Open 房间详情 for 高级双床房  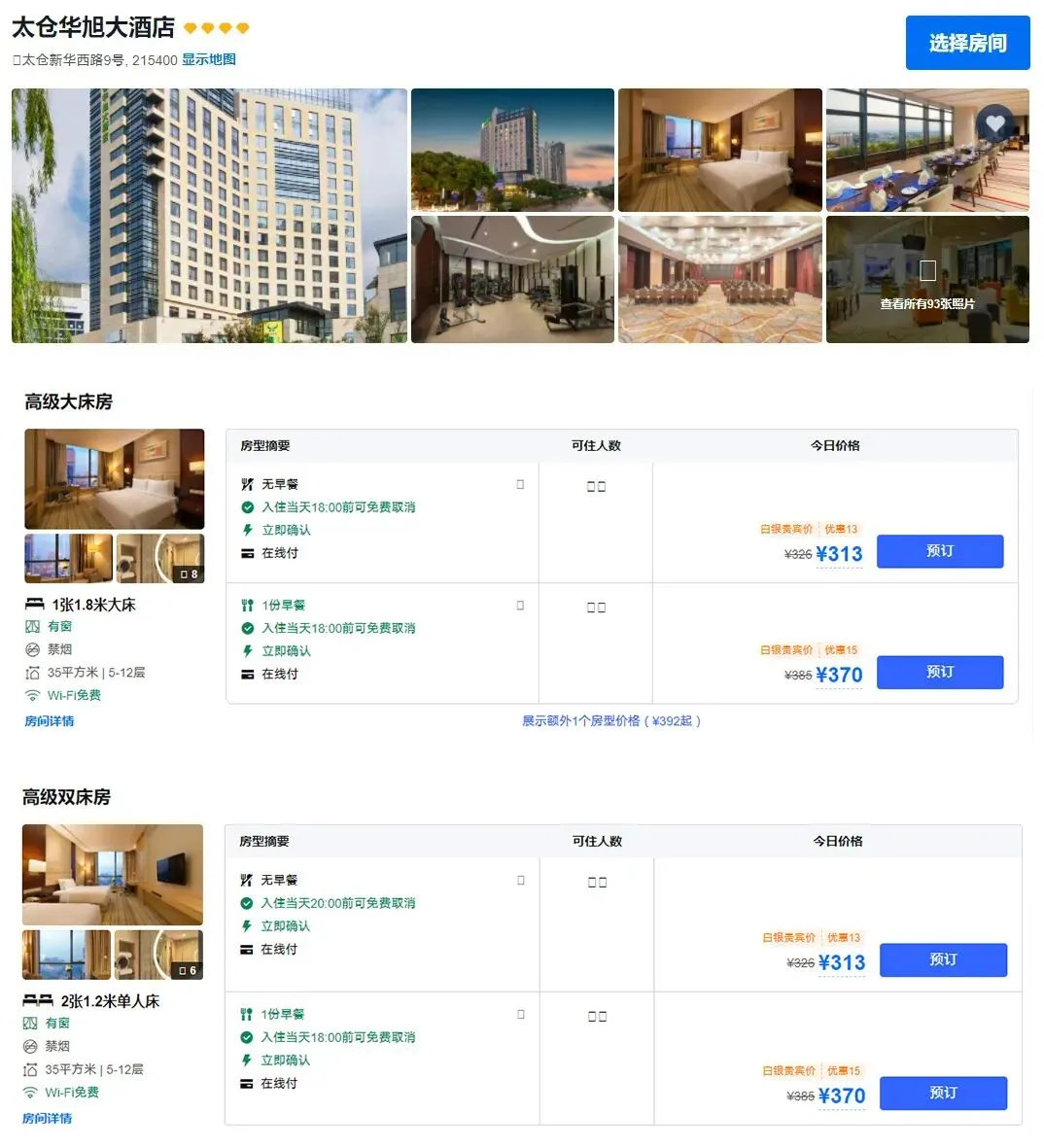[48, 1118]
